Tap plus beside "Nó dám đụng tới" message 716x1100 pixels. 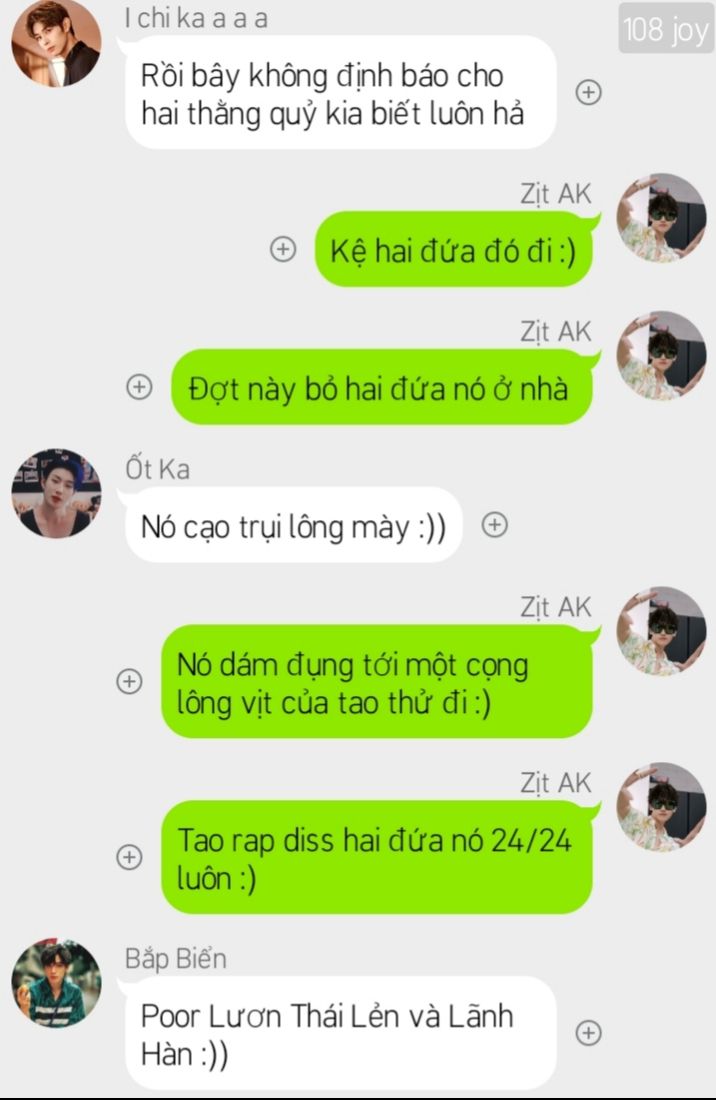tap(128, 682)
